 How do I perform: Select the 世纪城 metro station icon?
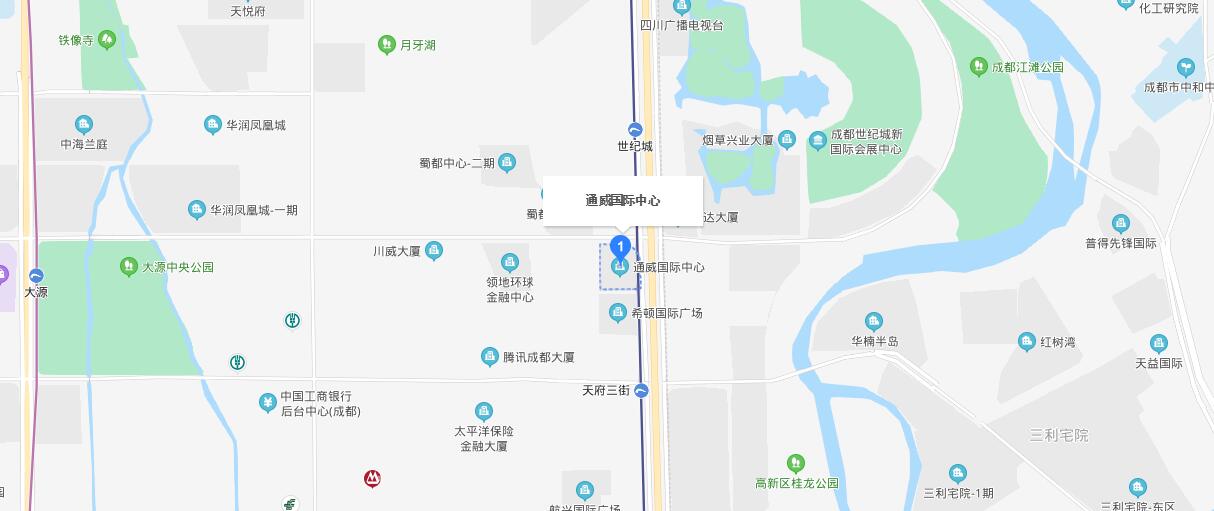point(635,129)
